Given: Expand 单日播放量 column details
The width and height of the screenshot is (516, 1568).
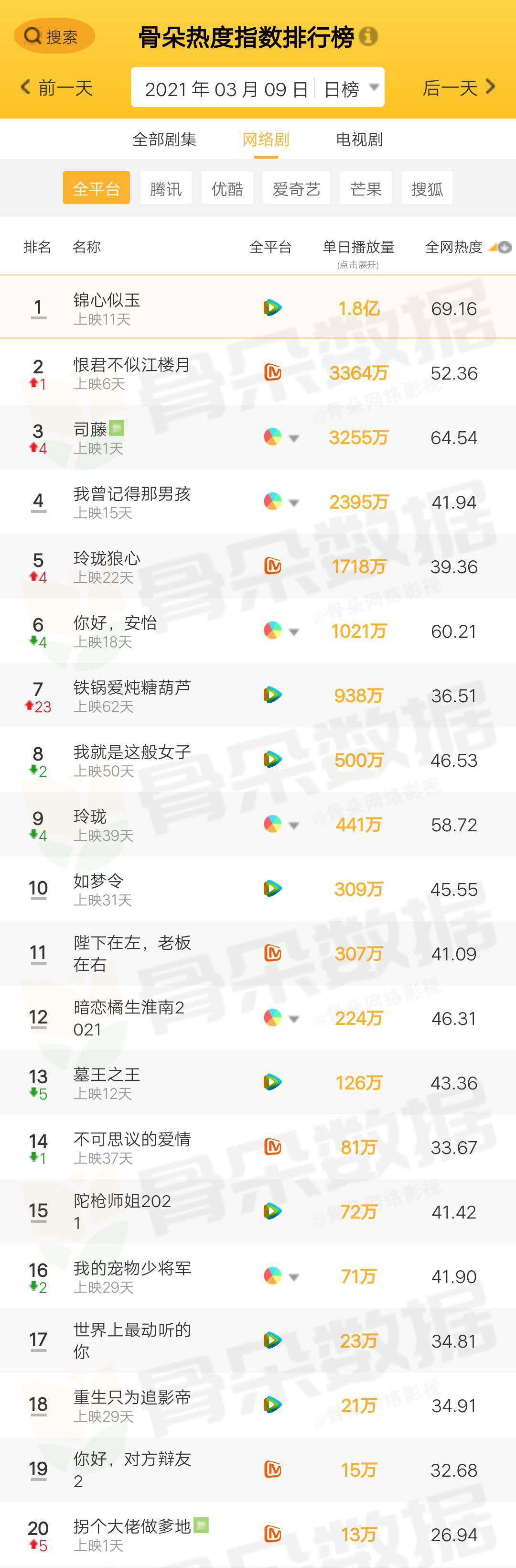Looking at the screenshot, I should pos(358,252).
